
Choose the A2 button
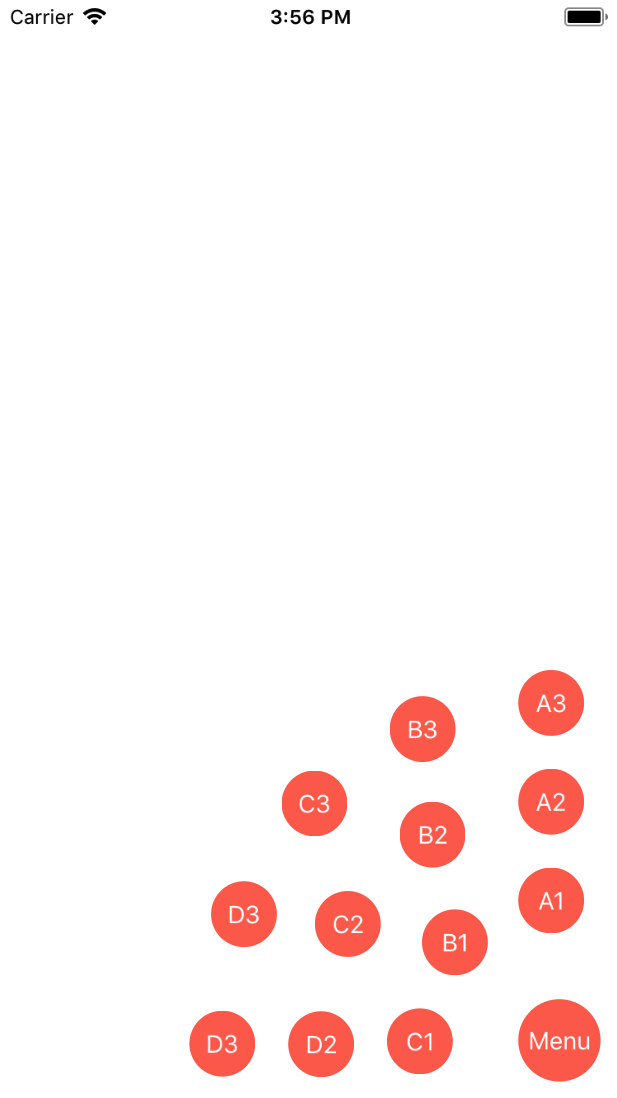pos(550,801)
